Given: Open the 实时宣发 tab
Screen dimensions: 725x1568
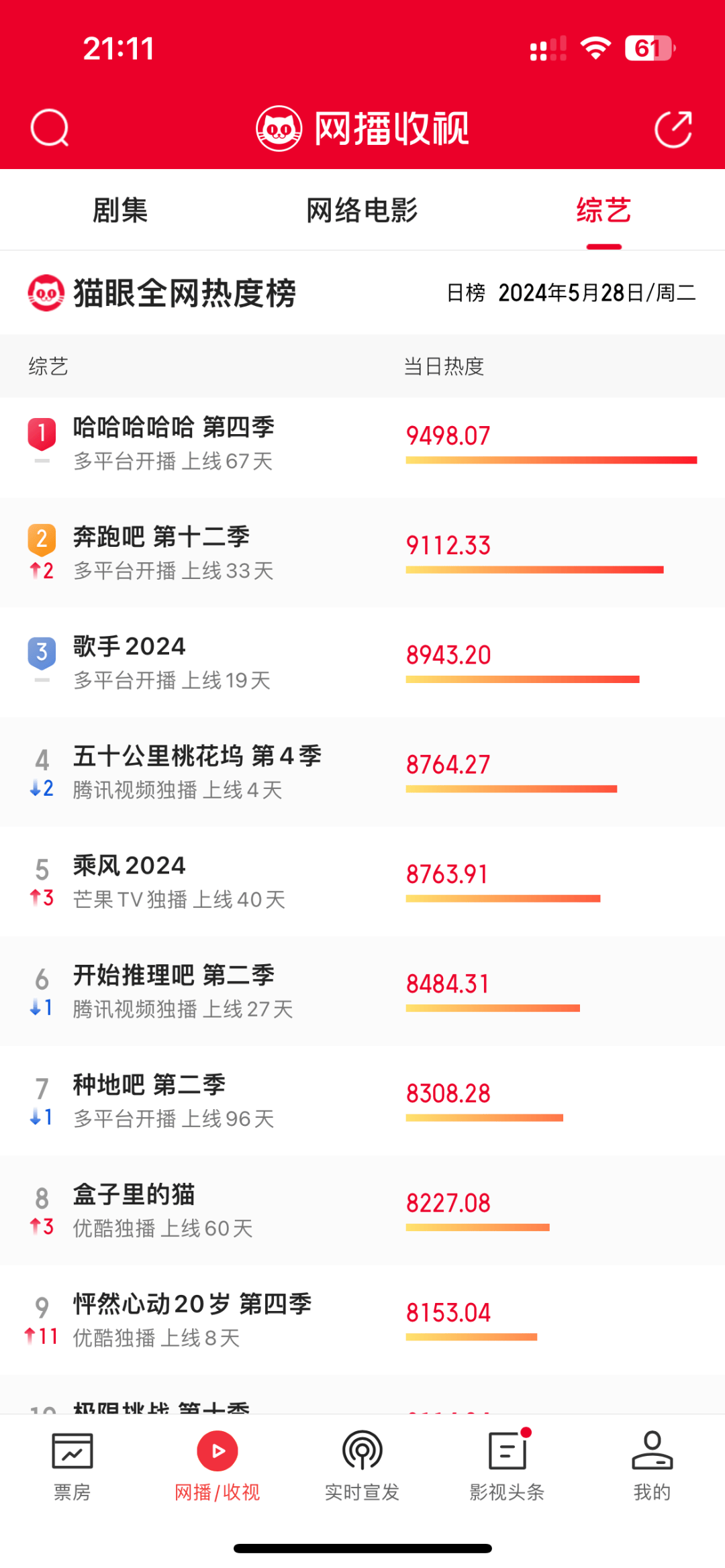Looking at the screenshot, I should 362,1466.
